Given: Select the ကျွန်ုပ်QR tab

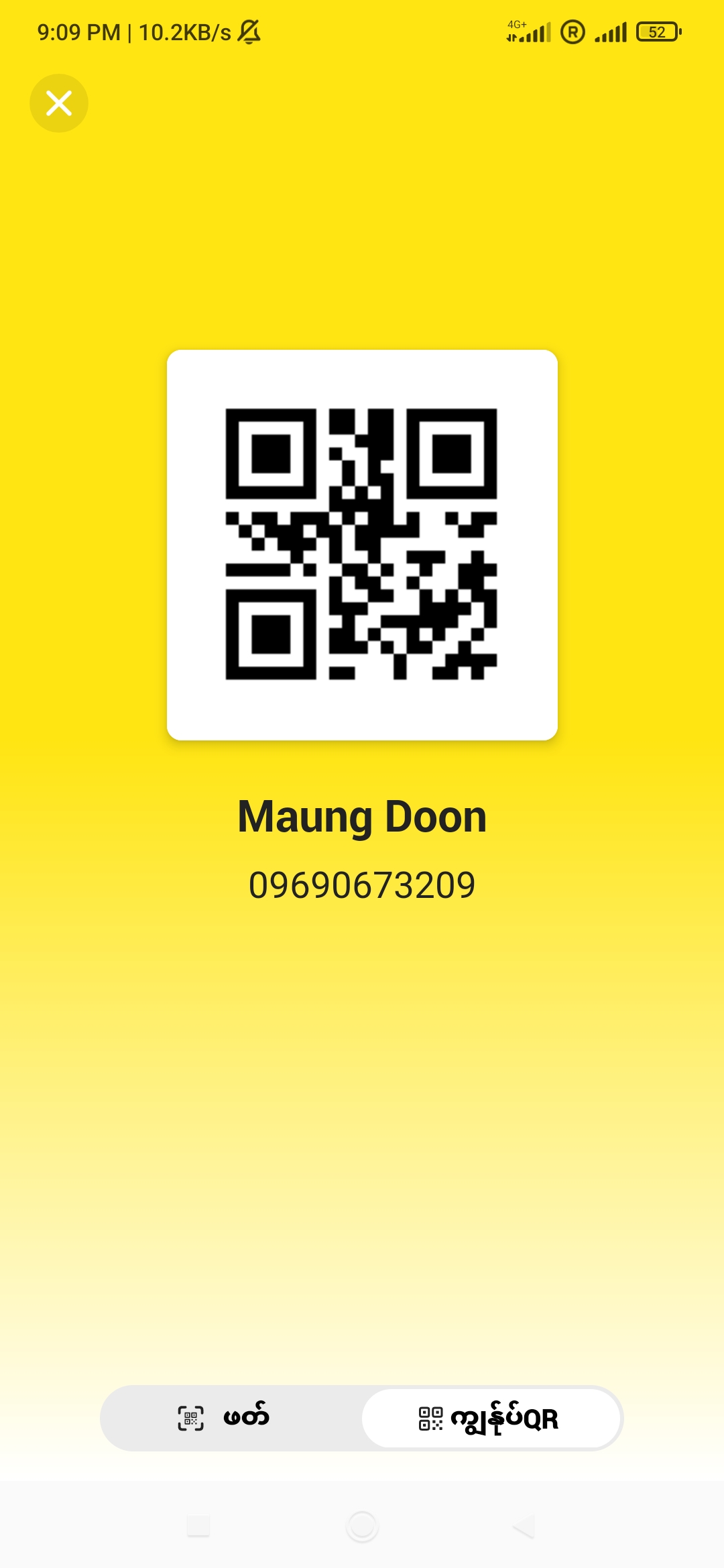Looking at the screenshot, I should (491, 1418).
